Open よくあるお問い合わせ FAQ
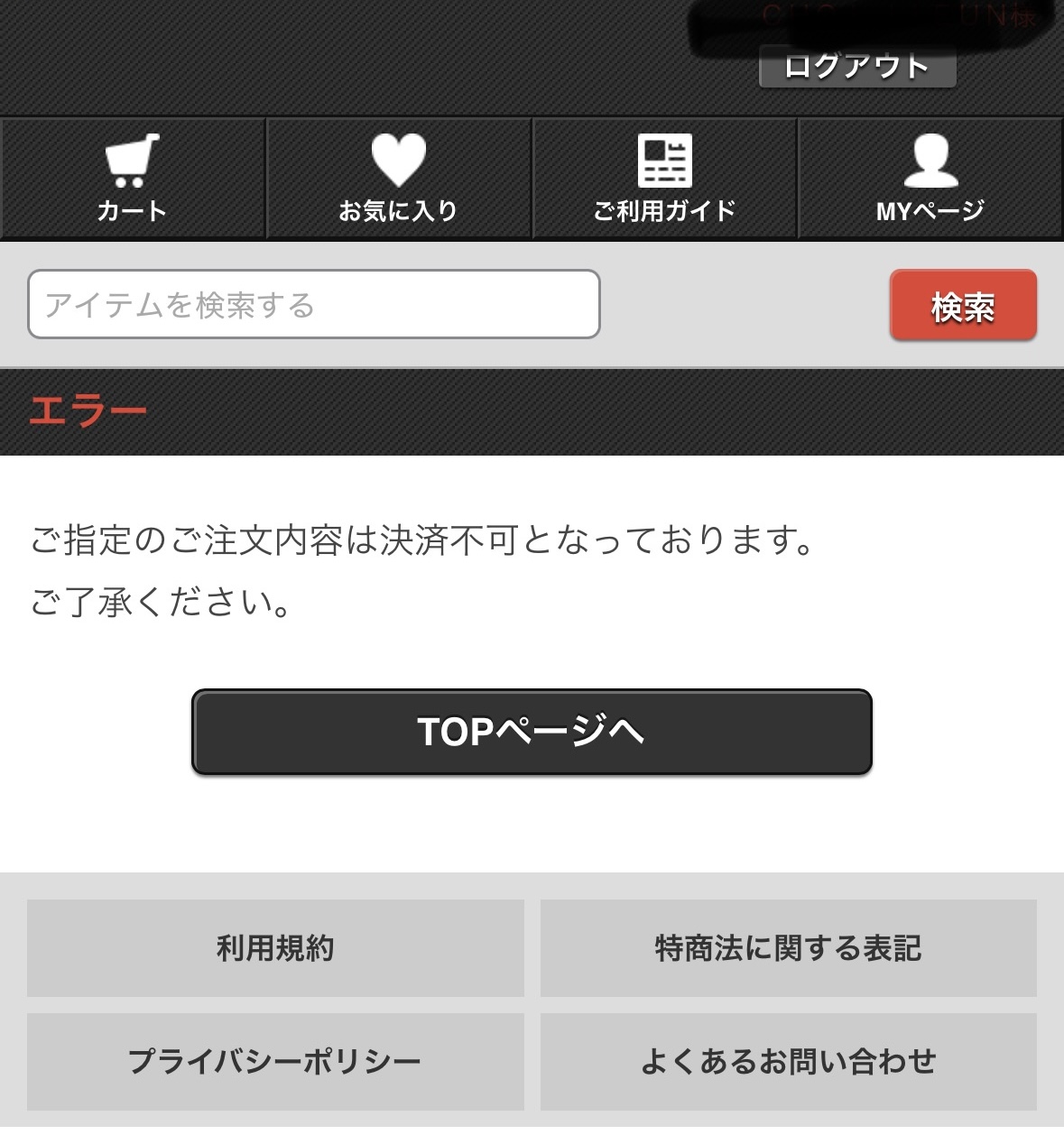The height and width of the screenshot is (1144, 1064). coord(788,1061)
